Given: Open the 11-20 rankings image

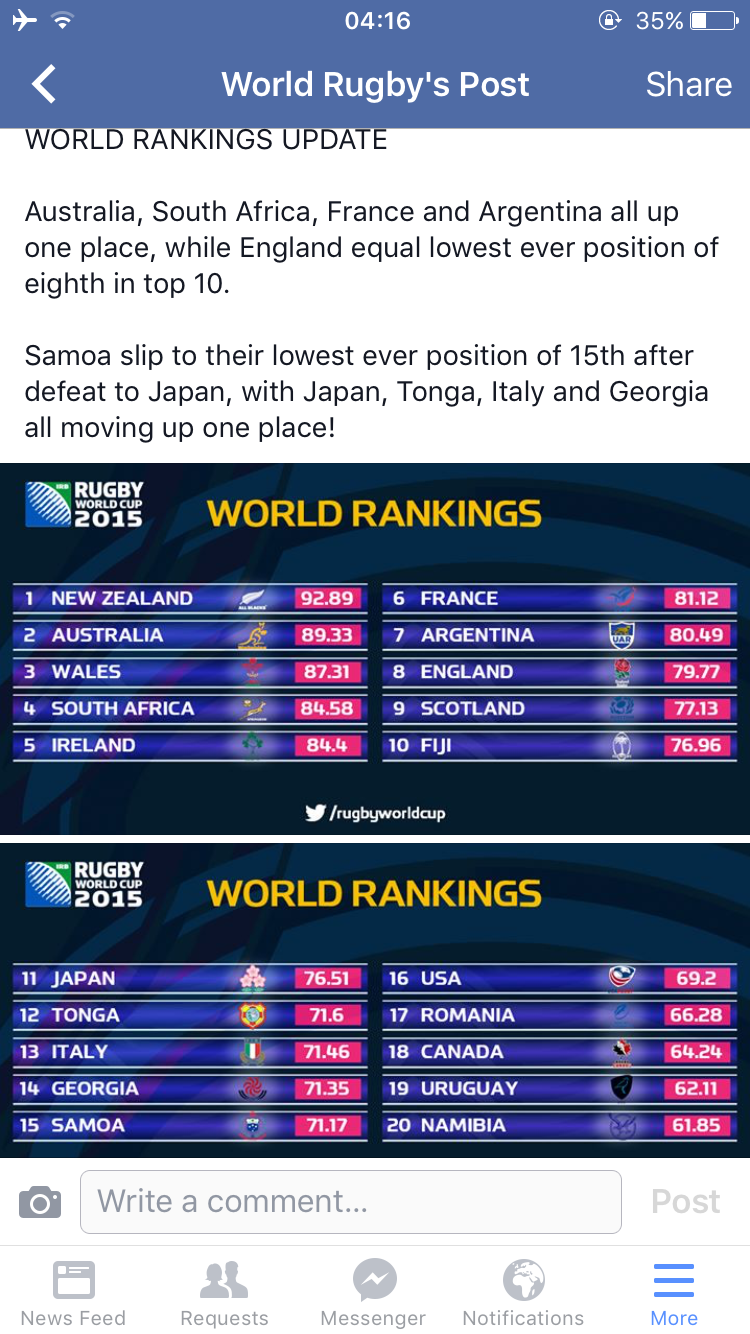Looking at the screenshot, I should click(x=375, y=1000).
